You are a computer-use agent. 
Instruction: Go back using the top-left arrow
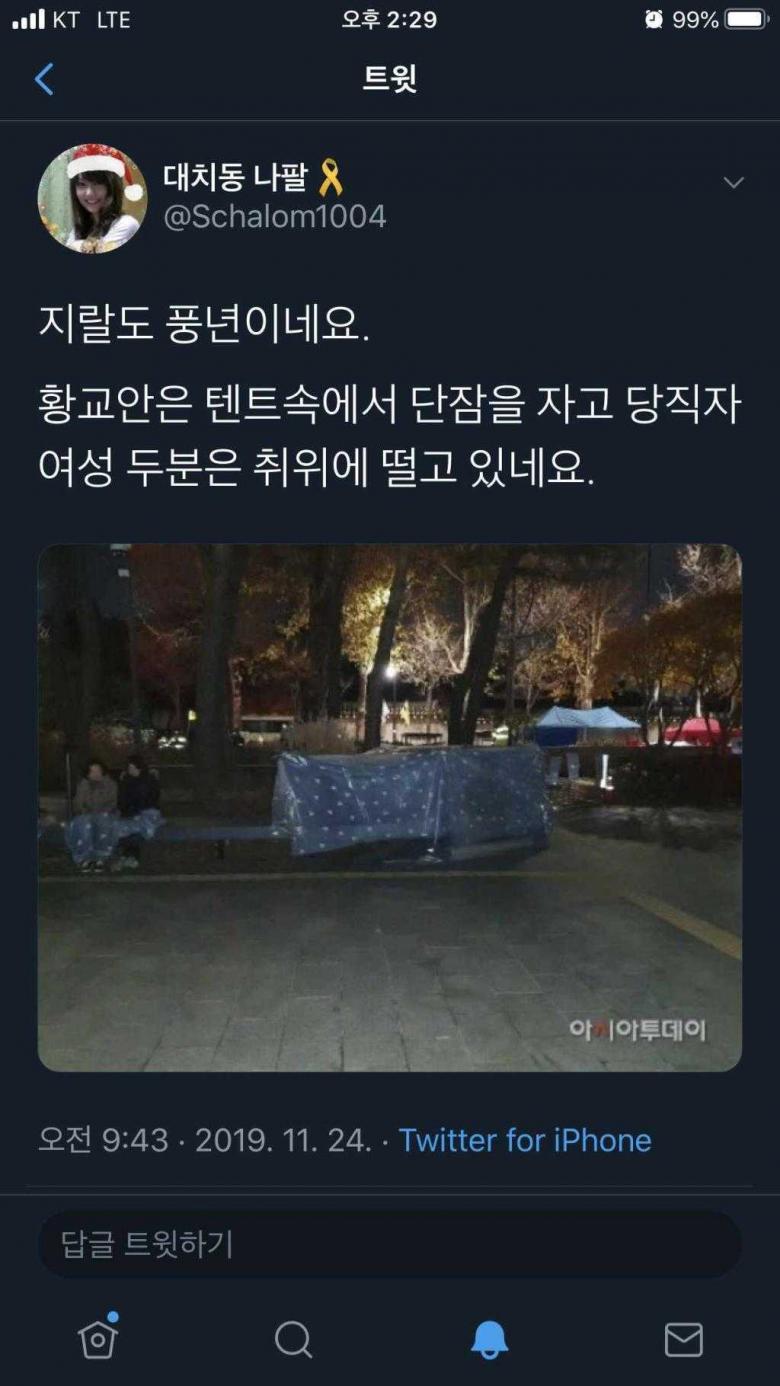(44, 79)
